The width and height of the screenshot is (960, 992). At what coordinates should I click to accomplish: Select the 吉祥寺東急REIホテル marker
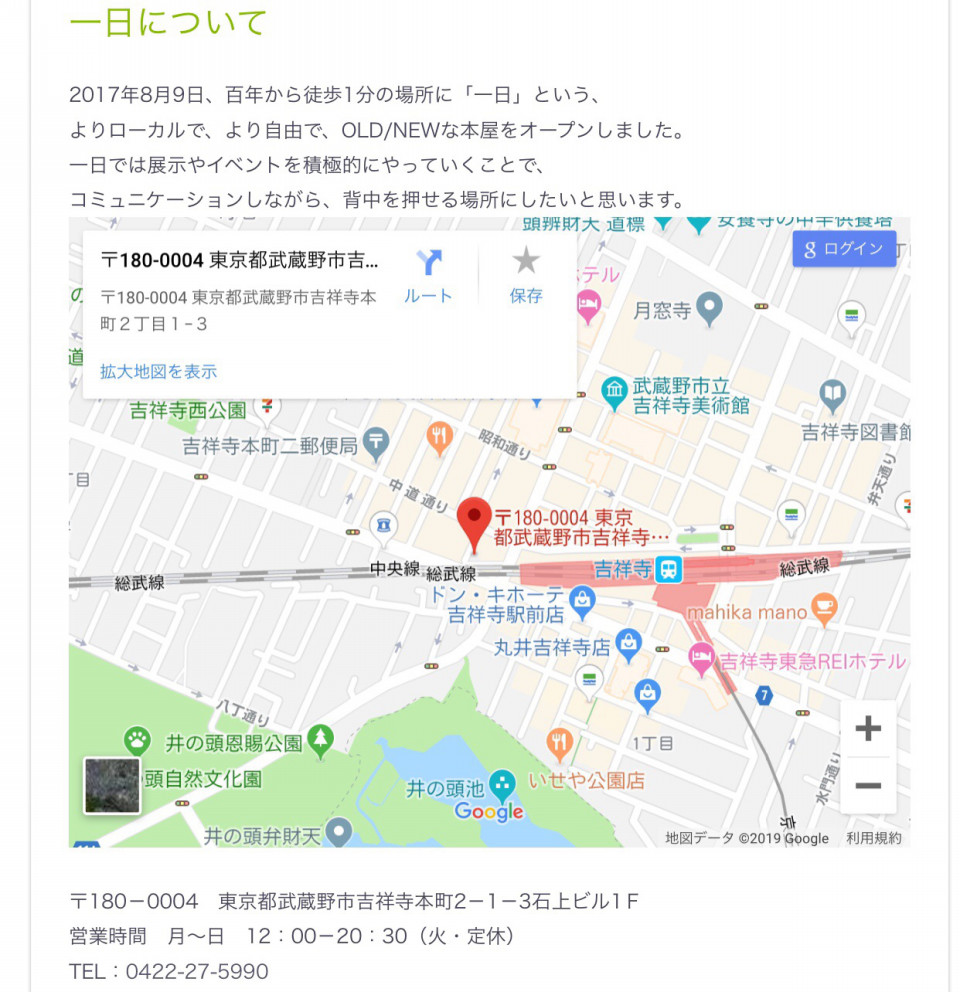[x=702, y=659]
